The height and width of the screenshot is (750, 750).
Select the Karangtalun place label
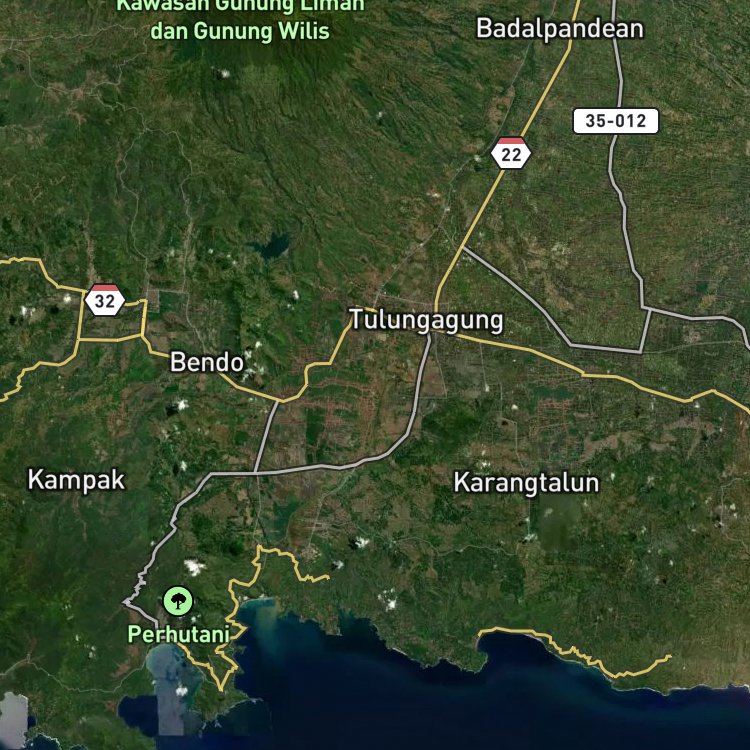click(526, 483)
